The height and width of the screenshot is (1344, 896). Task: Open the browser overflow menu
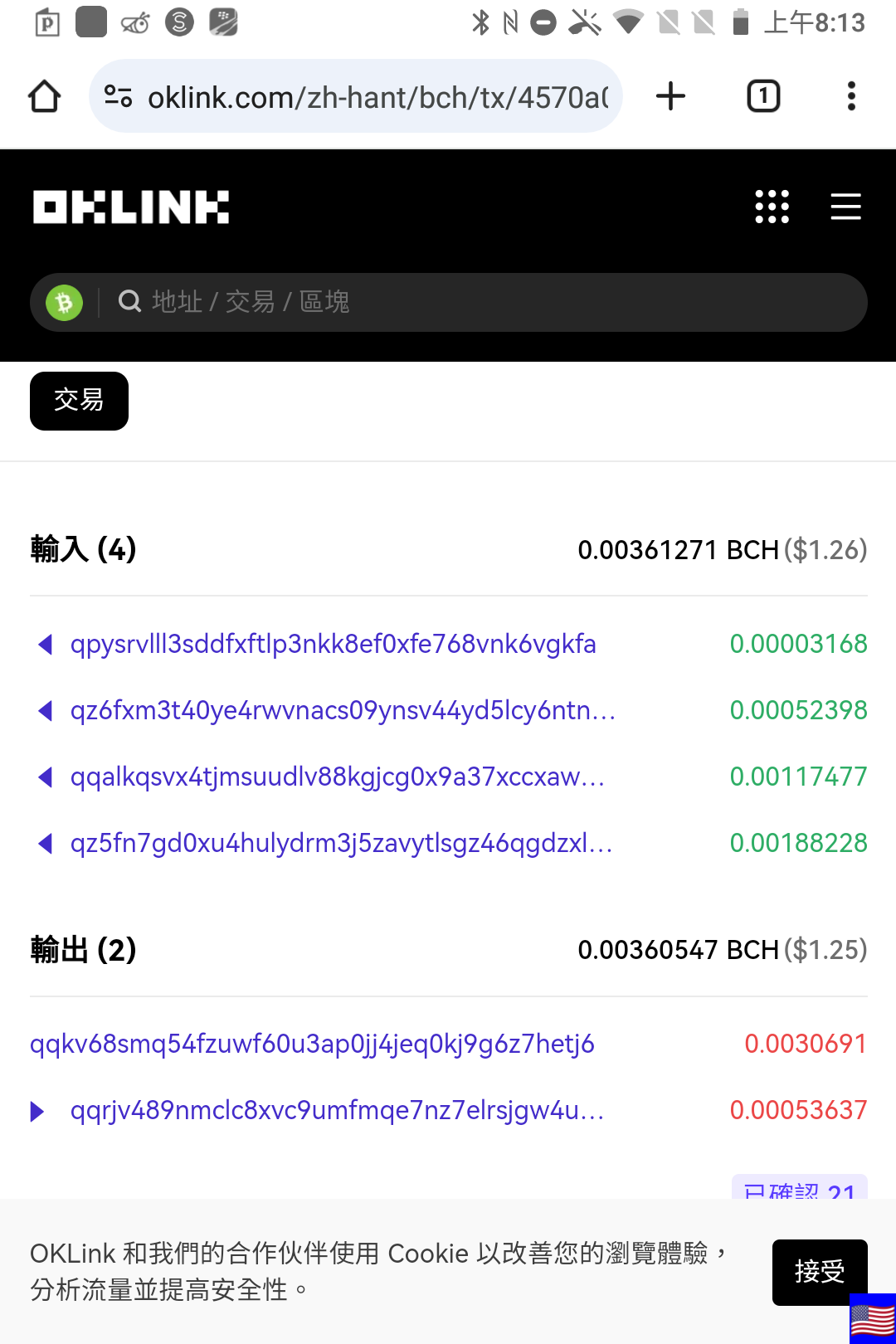pos(851,96)
